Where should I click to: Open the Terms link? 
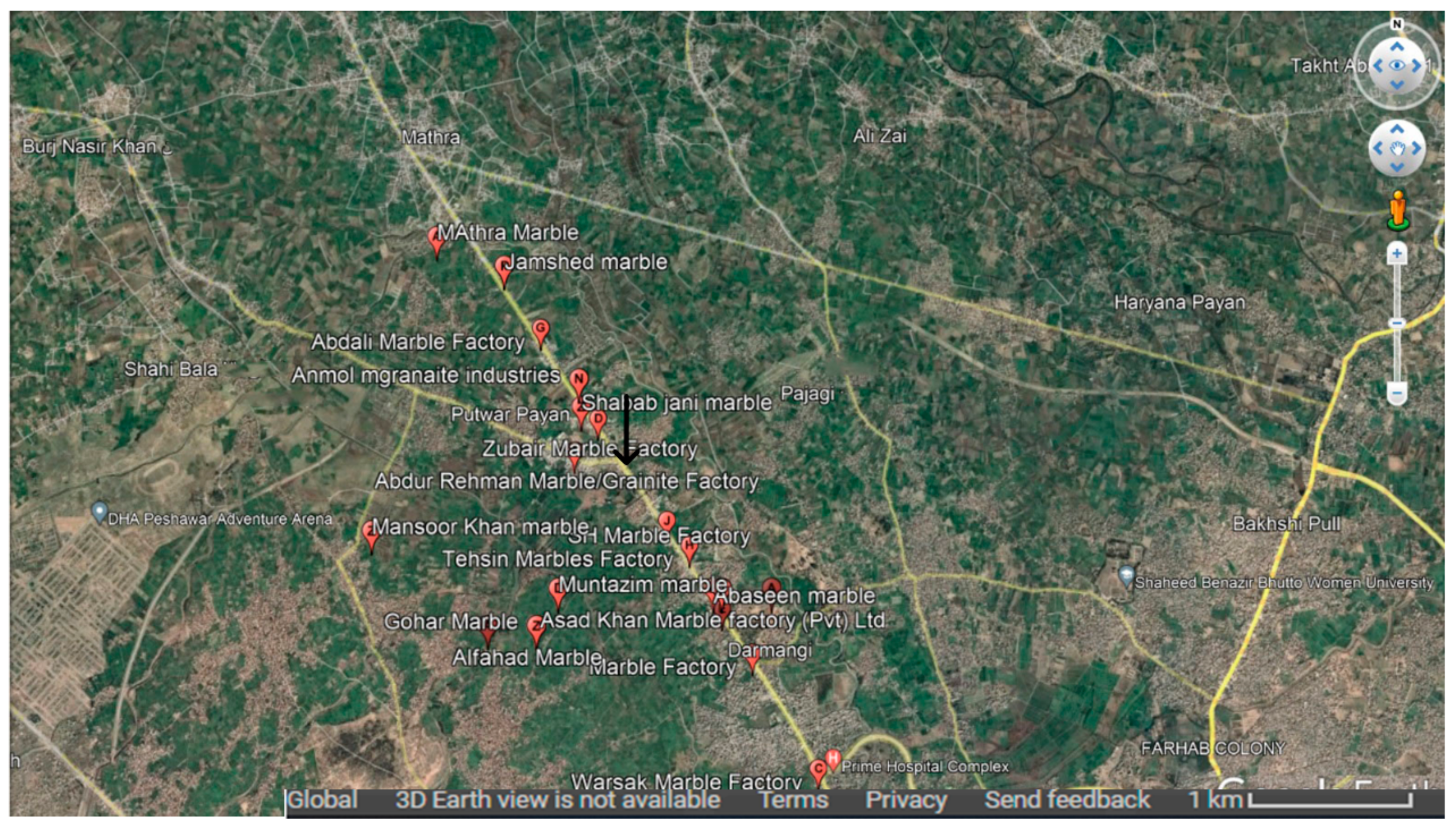coord(792,800)
